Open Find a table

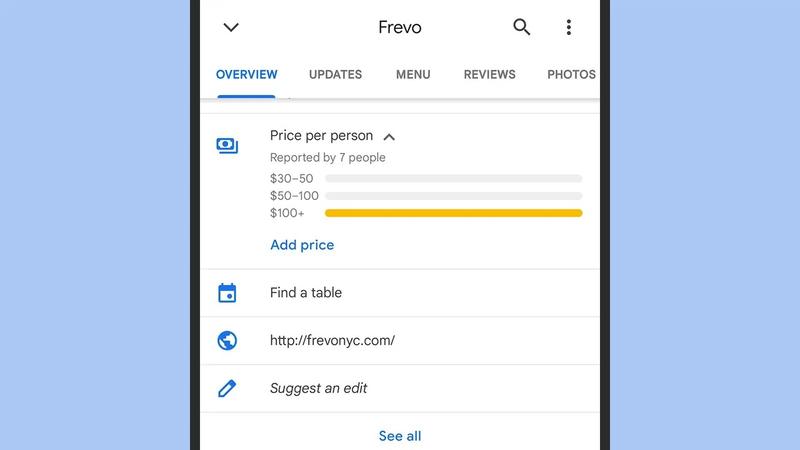click(x=306, y=293)
